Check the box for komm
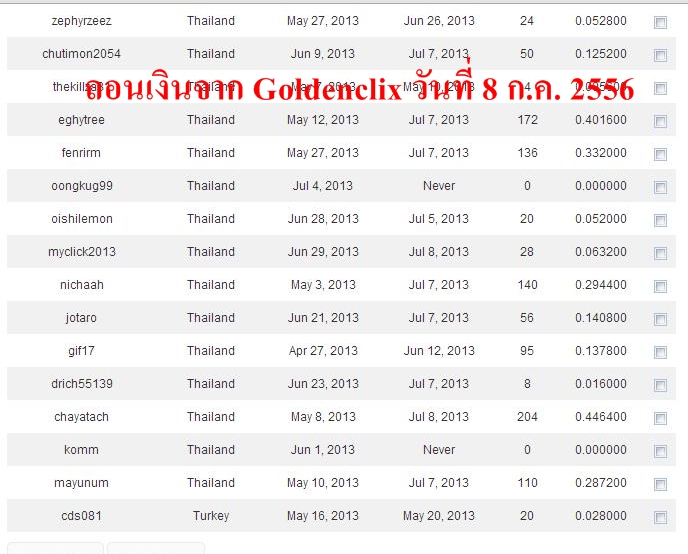This screenshot has width=688, height=554. [x=660, y=451]
